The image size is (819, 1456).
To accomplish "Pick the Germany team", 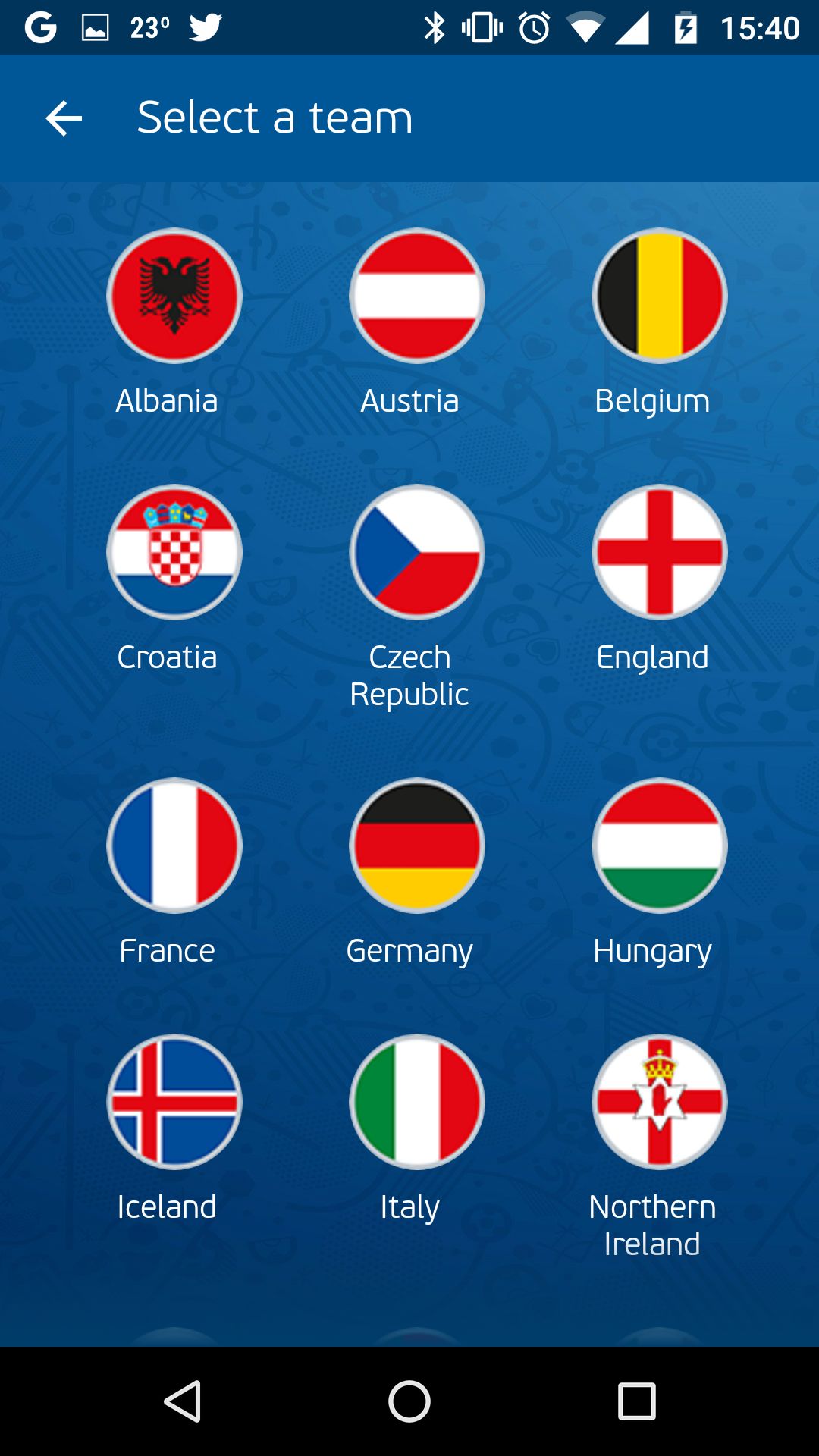I will 417,846.
